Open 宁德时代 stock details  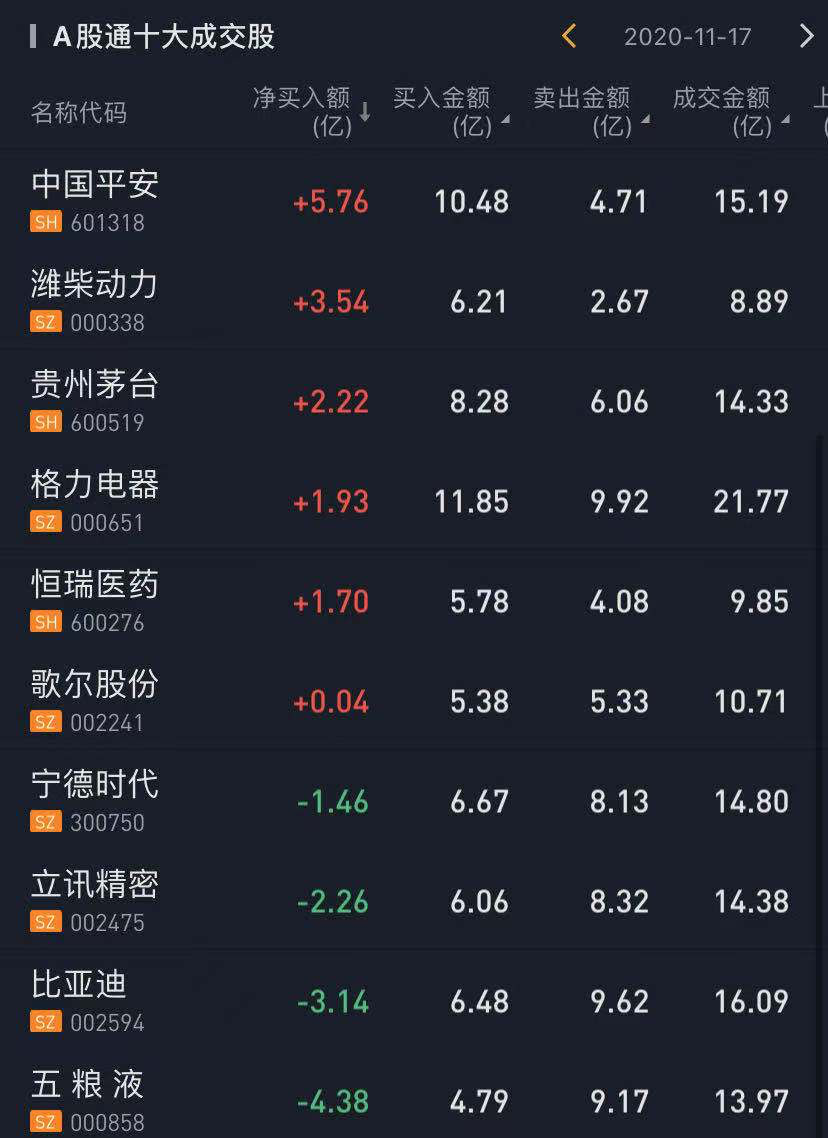95,800
